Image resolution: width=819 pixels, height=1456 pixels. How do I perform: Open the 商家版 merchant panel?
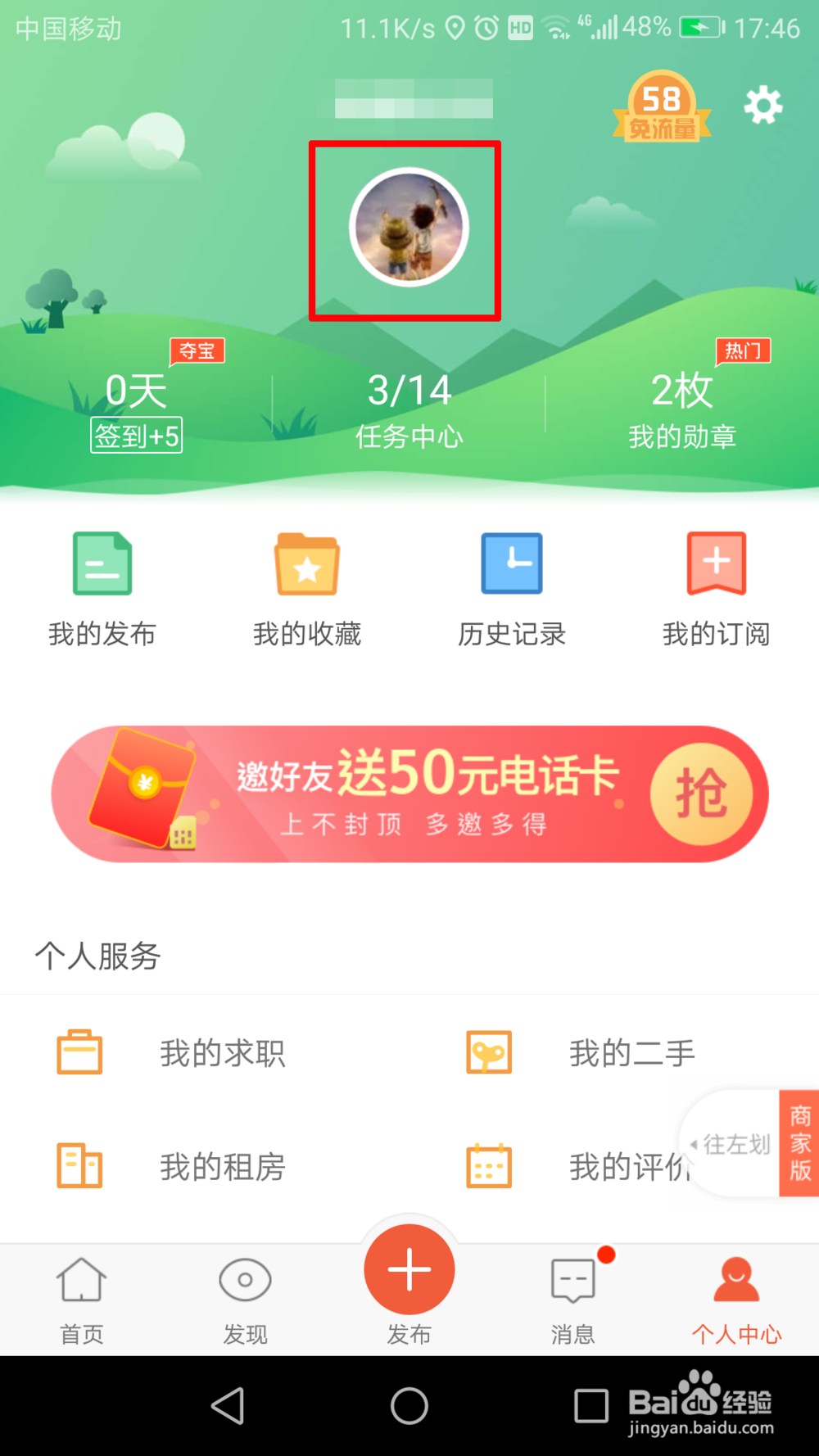point(798,1144)
